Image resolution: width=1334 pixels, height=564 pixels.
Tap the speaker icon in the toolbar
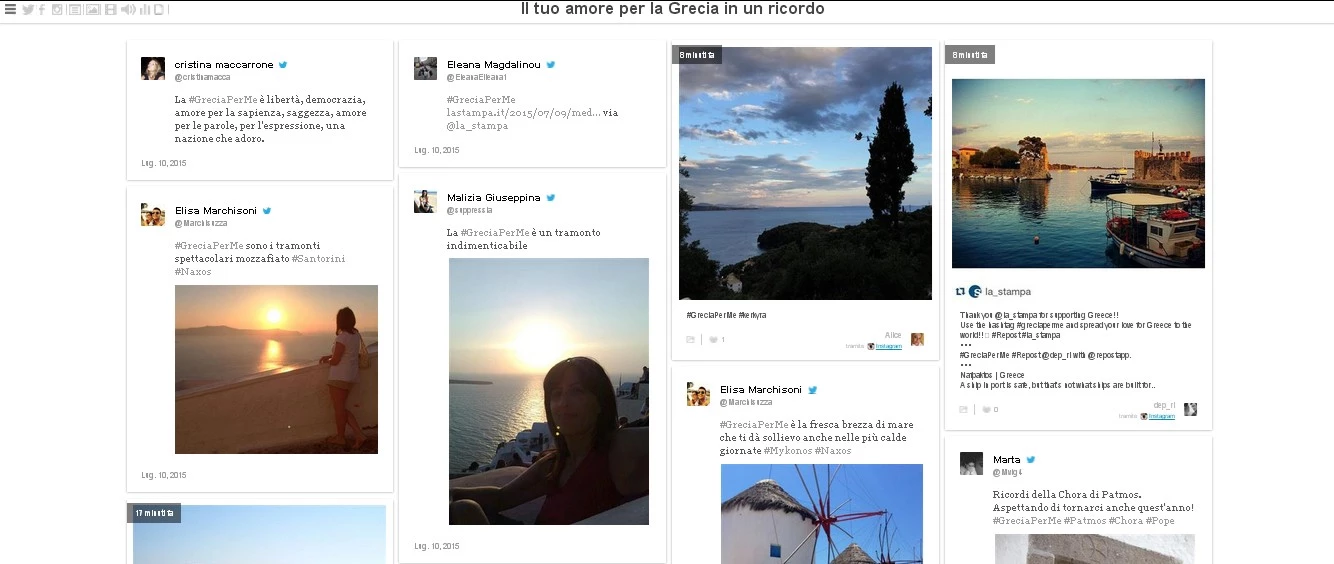click(x=128, y=10)
